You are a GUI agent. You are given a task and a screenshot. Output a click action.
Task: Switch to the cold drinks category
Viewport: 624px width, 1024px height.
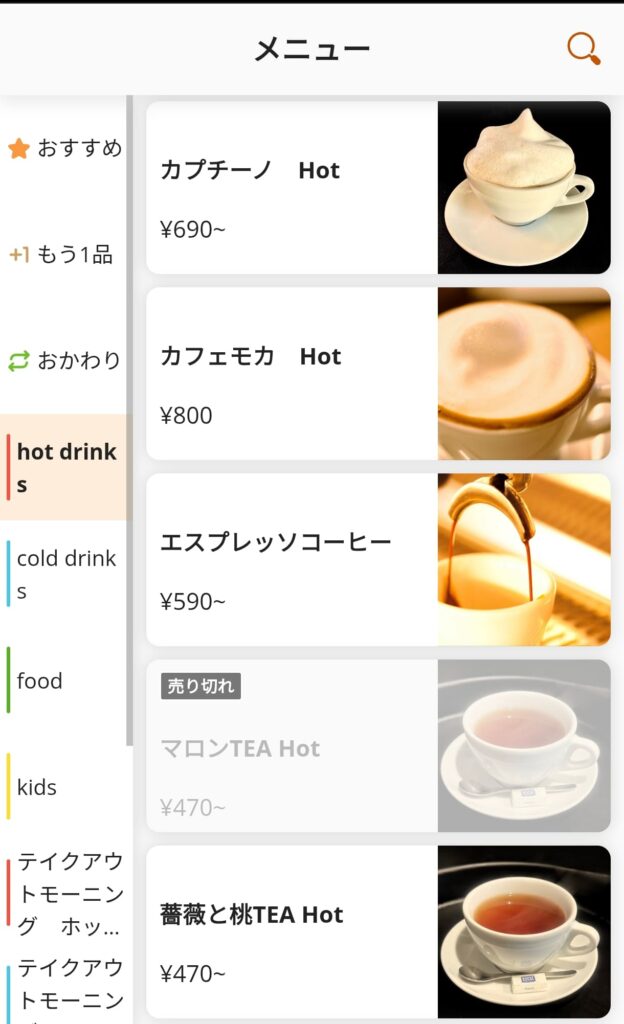pyautogui.click(x=65, y=574)
